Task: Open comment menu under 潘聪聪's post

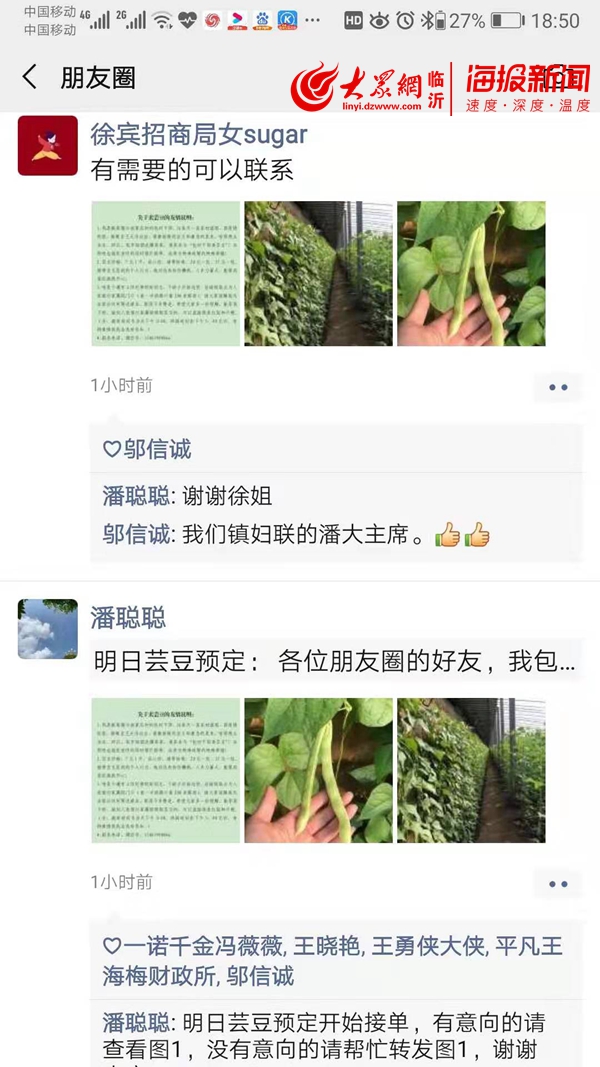Action: click(557, 884)
